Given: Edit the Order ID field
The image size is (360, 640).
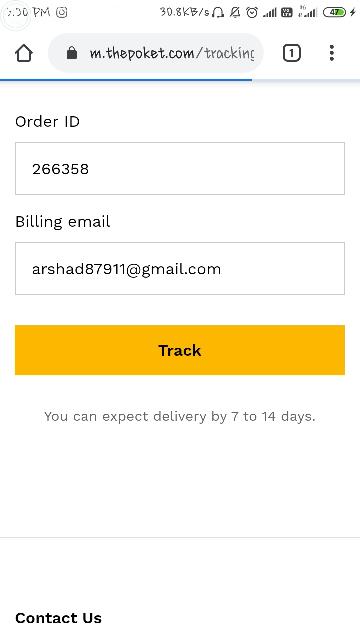Looking at the screenshot, I should pyautogui.click(x=180, y=169).
